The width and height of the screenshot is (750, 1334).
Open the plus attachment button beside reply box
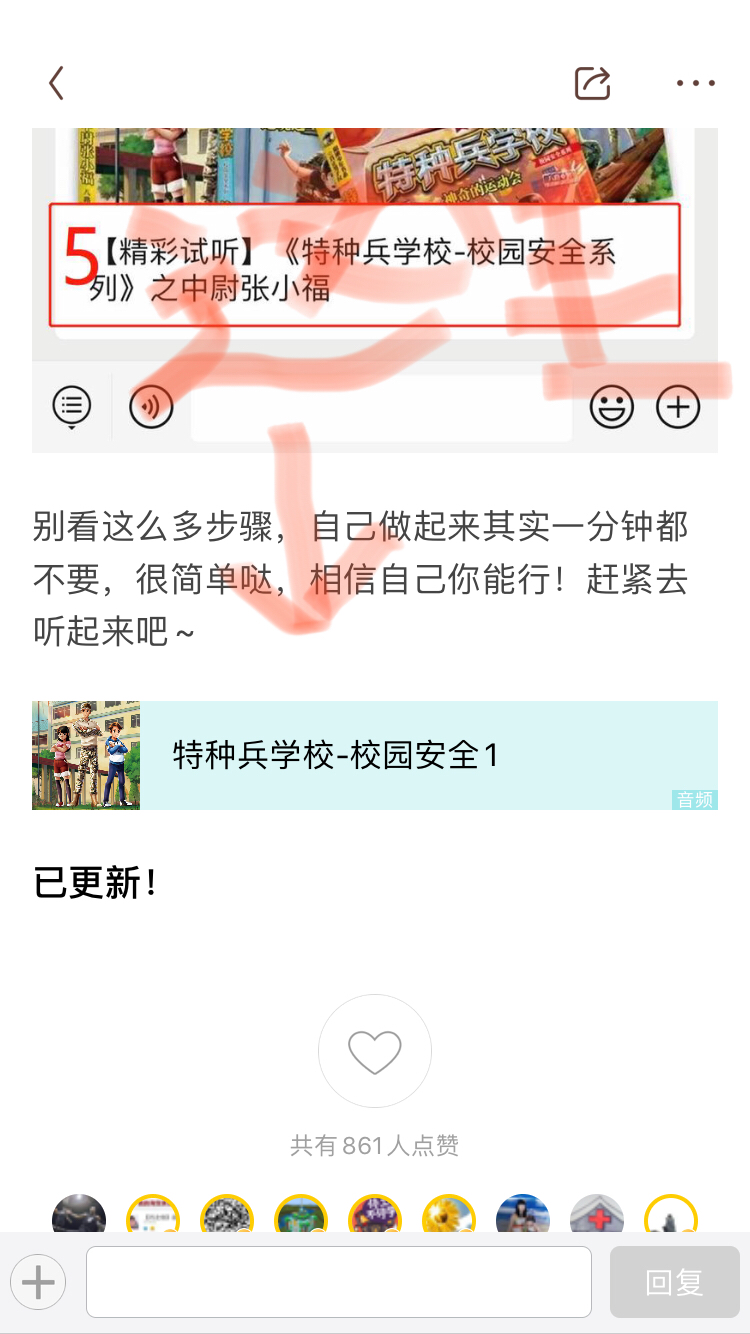(x=38, y=1281)
